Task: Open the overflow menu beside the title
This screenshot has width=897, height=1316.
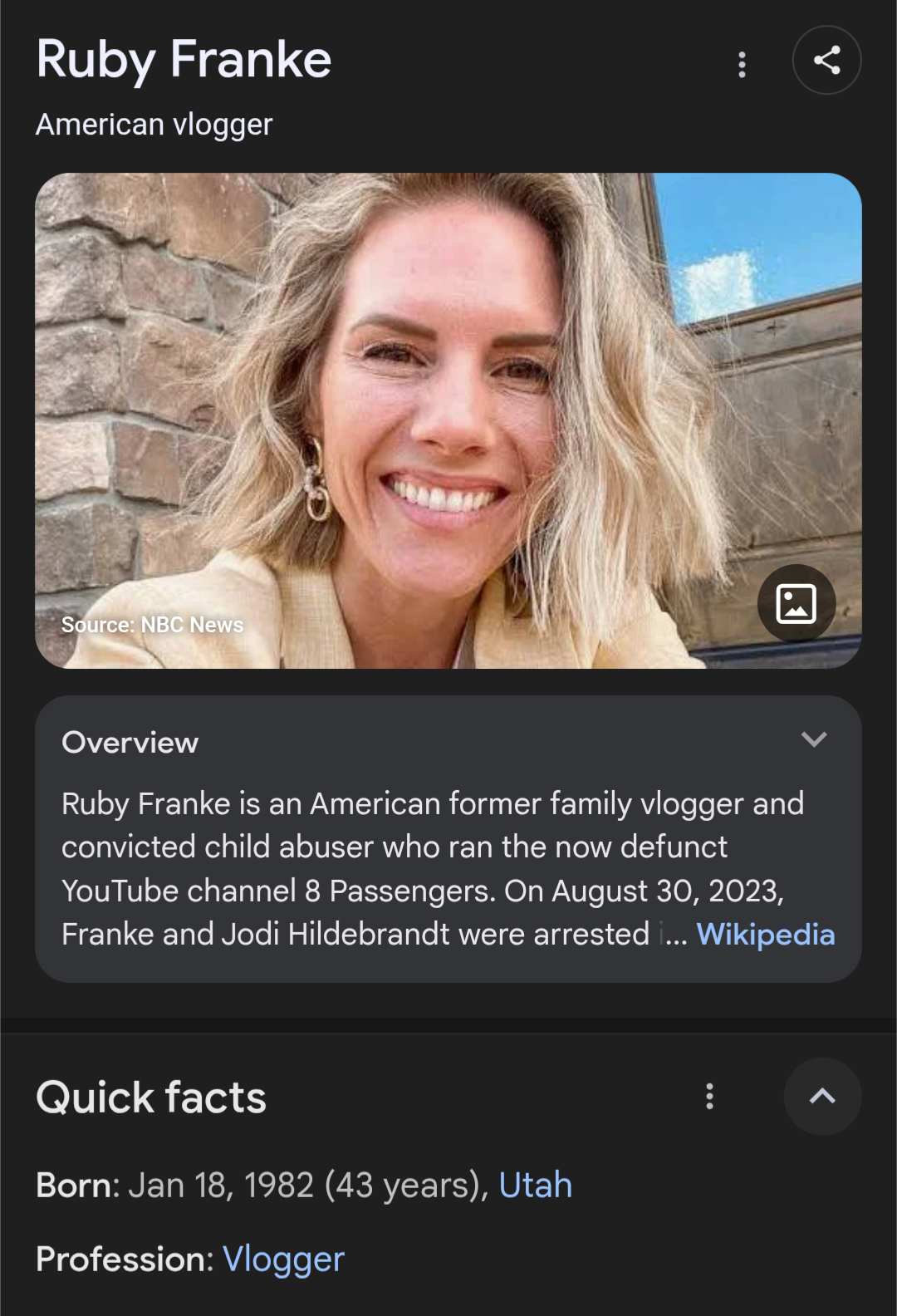Action: (742, 64)
